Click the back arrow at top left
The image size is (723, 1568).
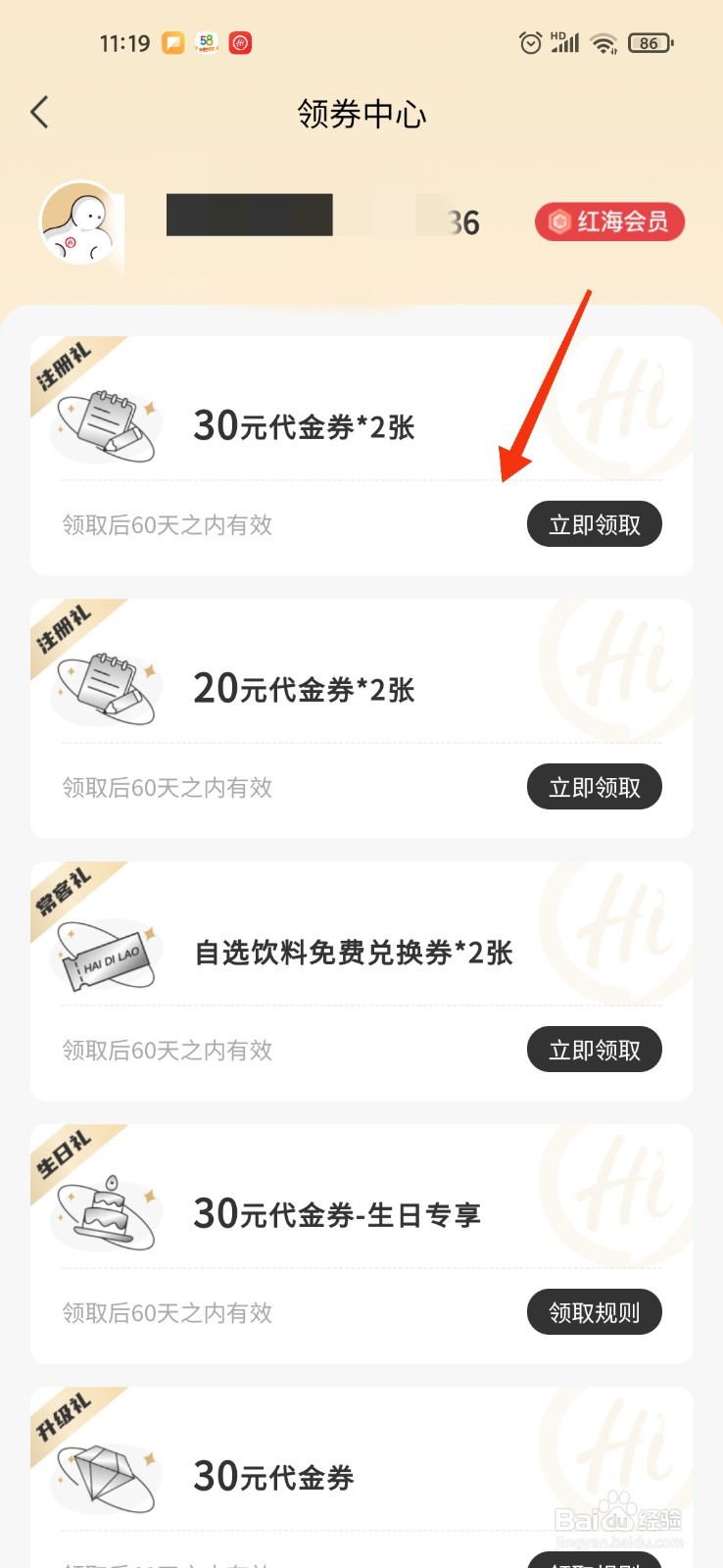[39, 112]
